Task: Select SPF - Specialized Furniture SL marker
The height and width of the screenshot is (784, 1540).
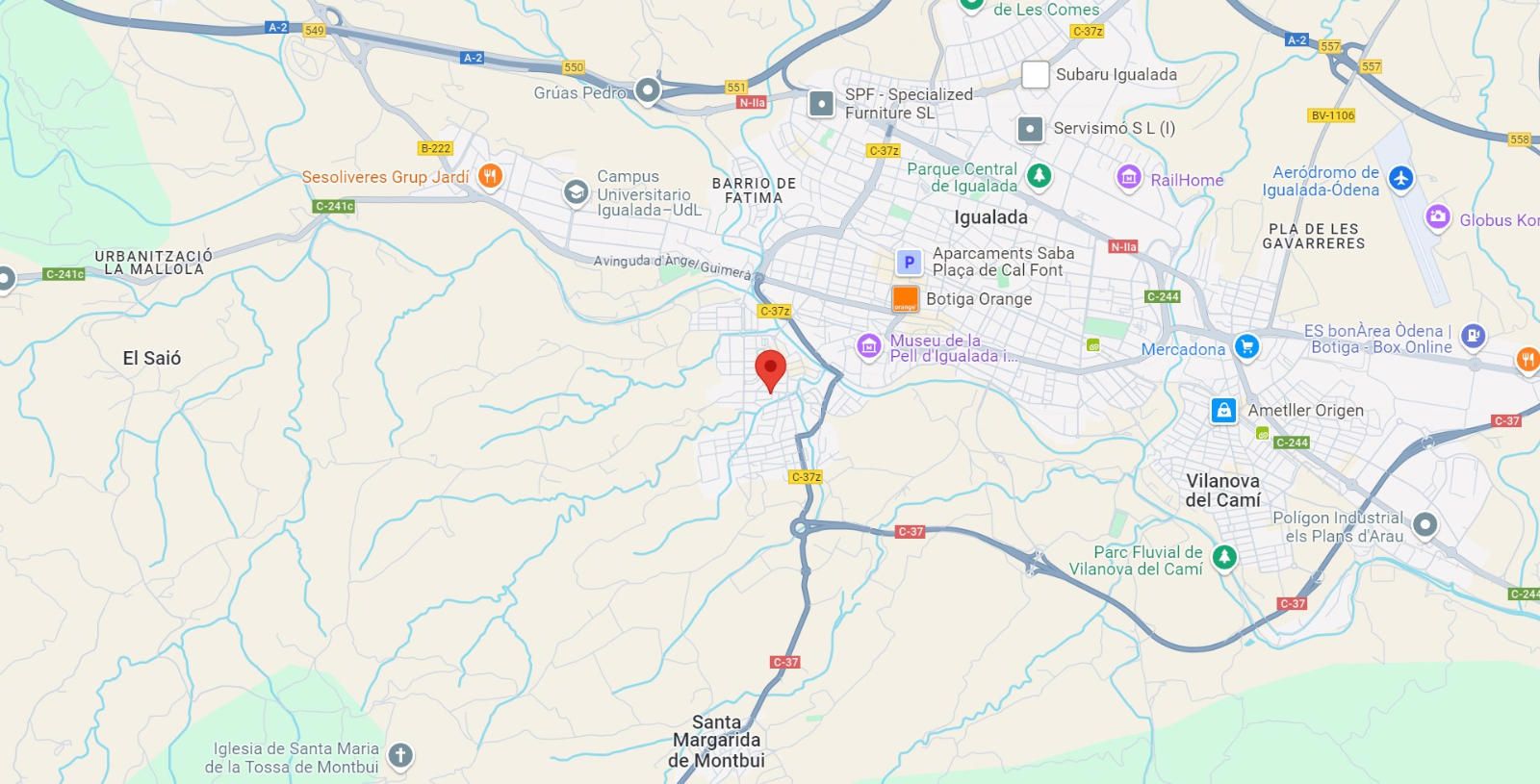Action: (821, 103)
